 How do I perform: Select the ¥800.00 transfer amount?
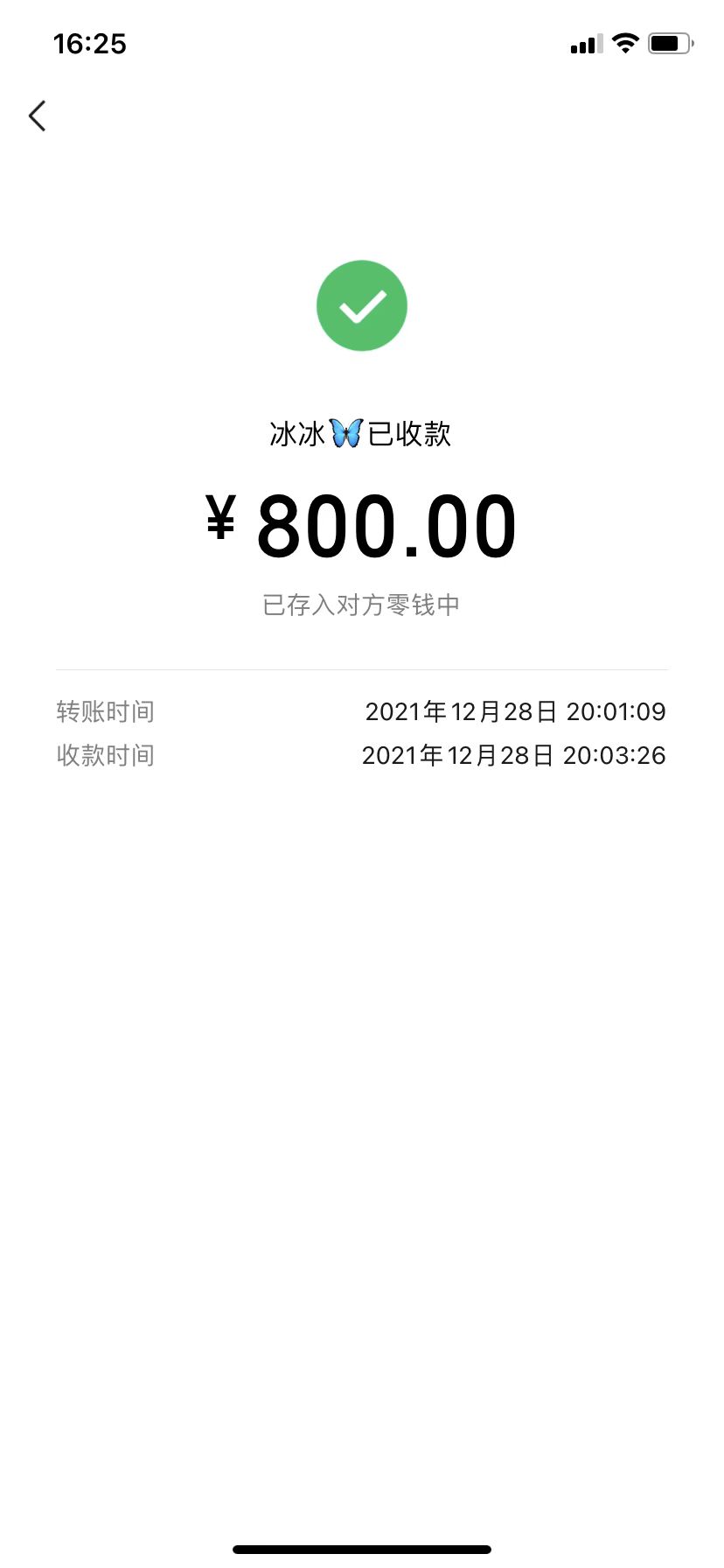tap(362, 523)
